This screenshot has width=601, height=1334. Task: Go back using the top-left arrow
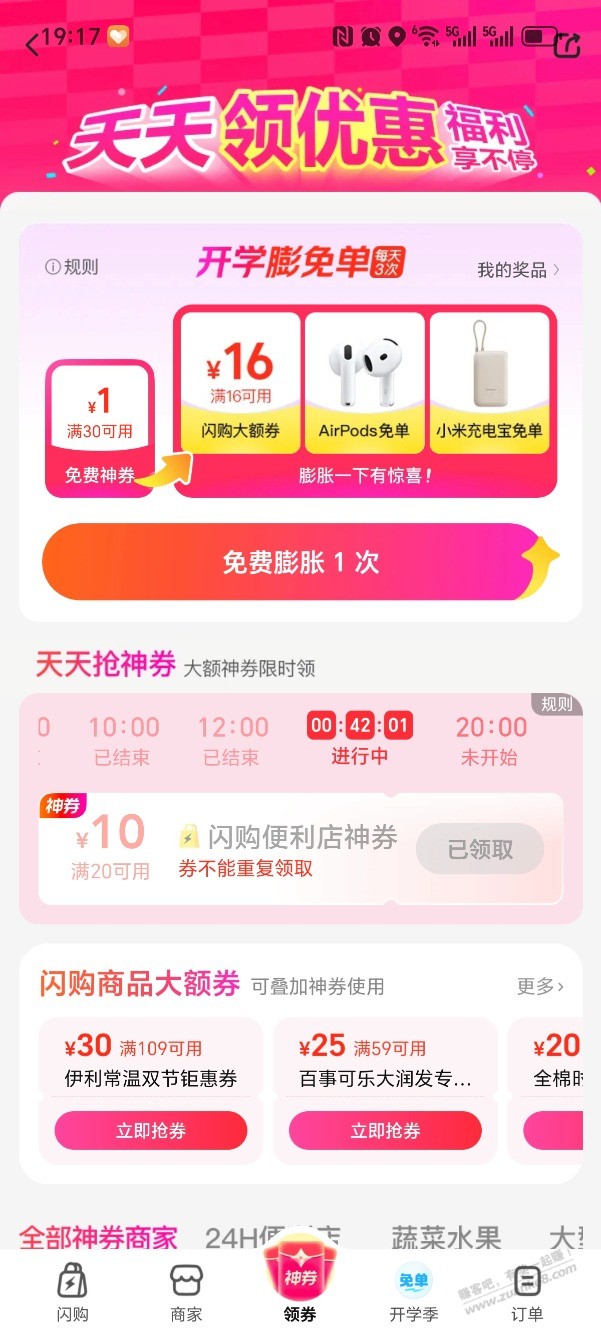click(32, 44)
